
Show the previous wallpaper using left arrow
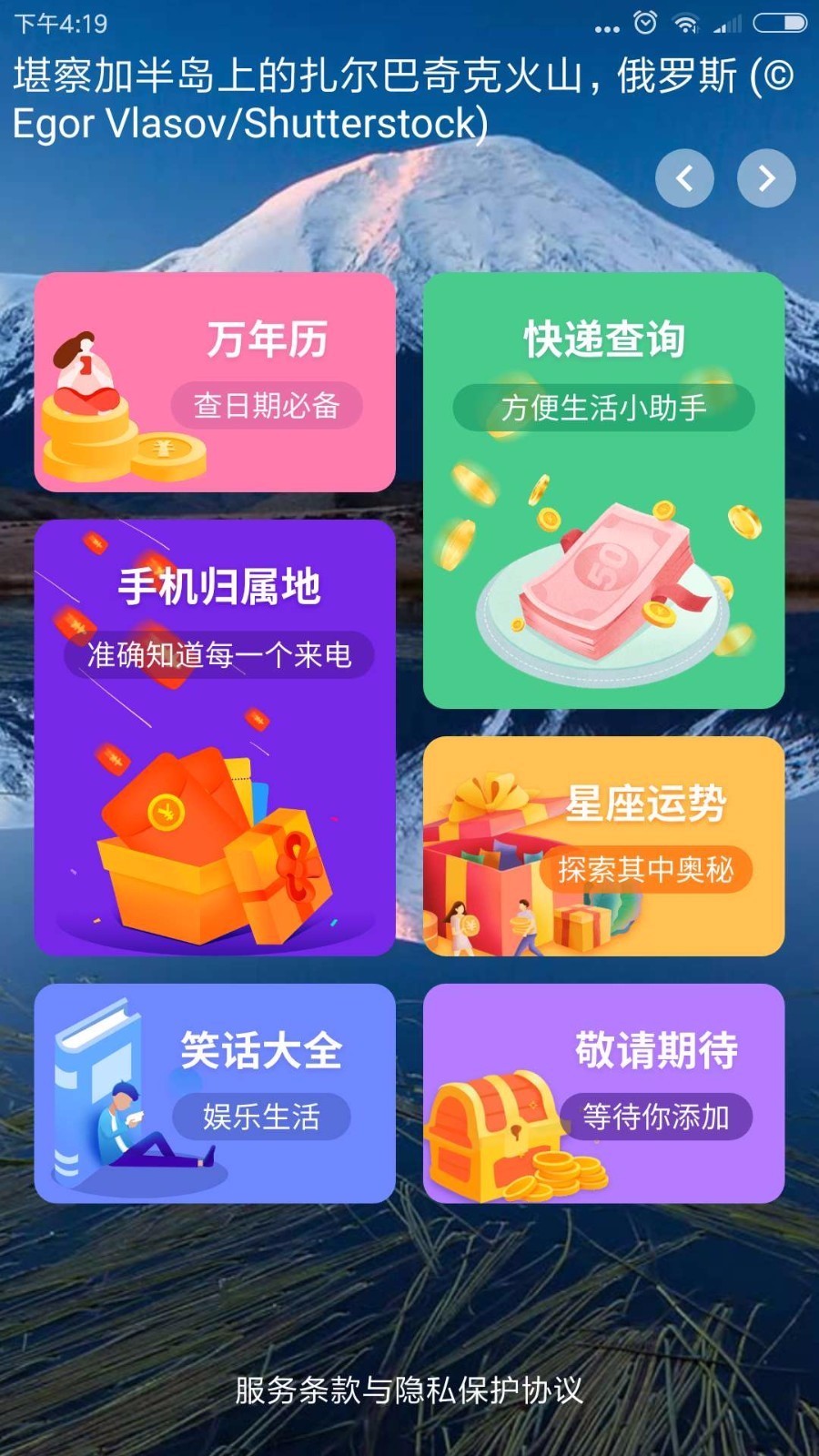[684, 178]
